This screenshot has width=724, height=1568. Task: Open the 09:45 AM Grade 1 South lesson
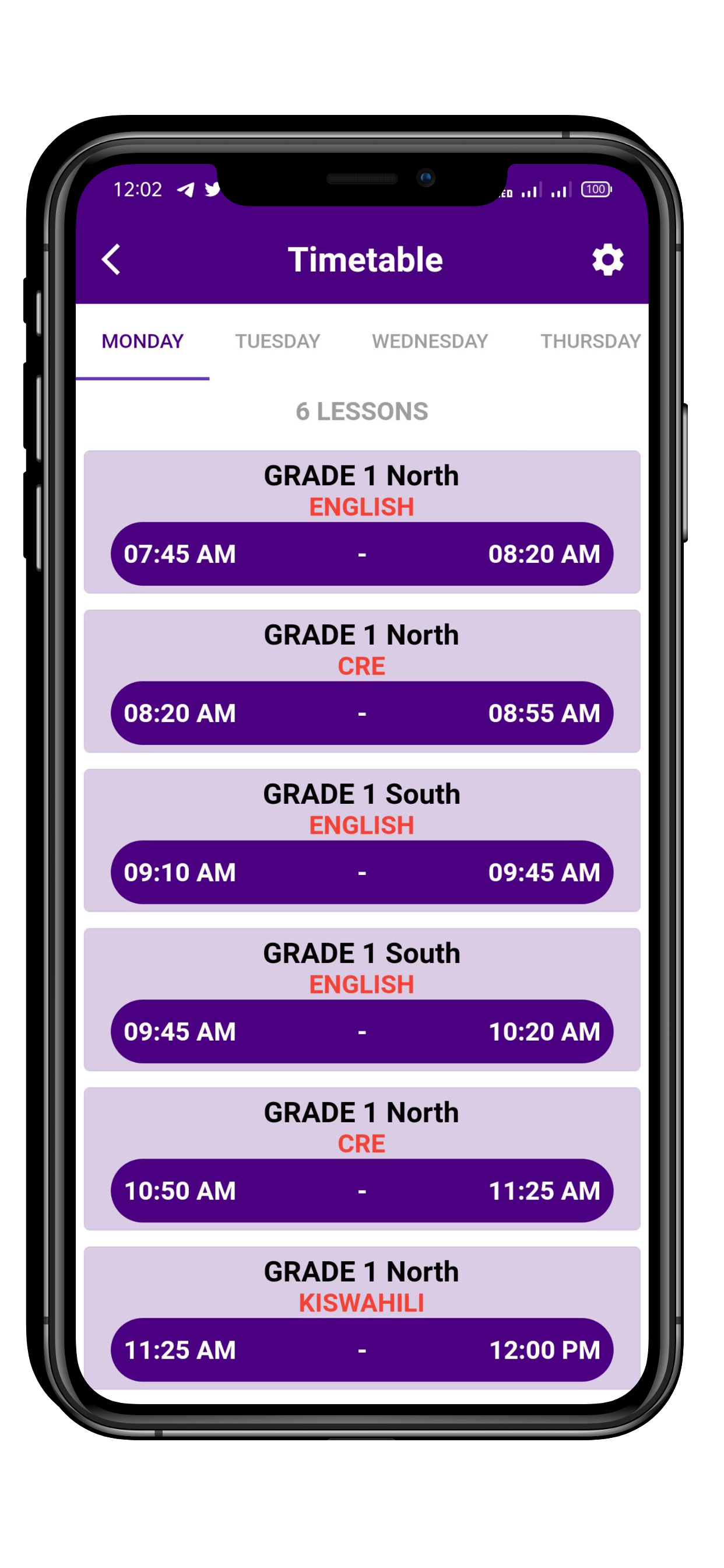tap(362, 999)
